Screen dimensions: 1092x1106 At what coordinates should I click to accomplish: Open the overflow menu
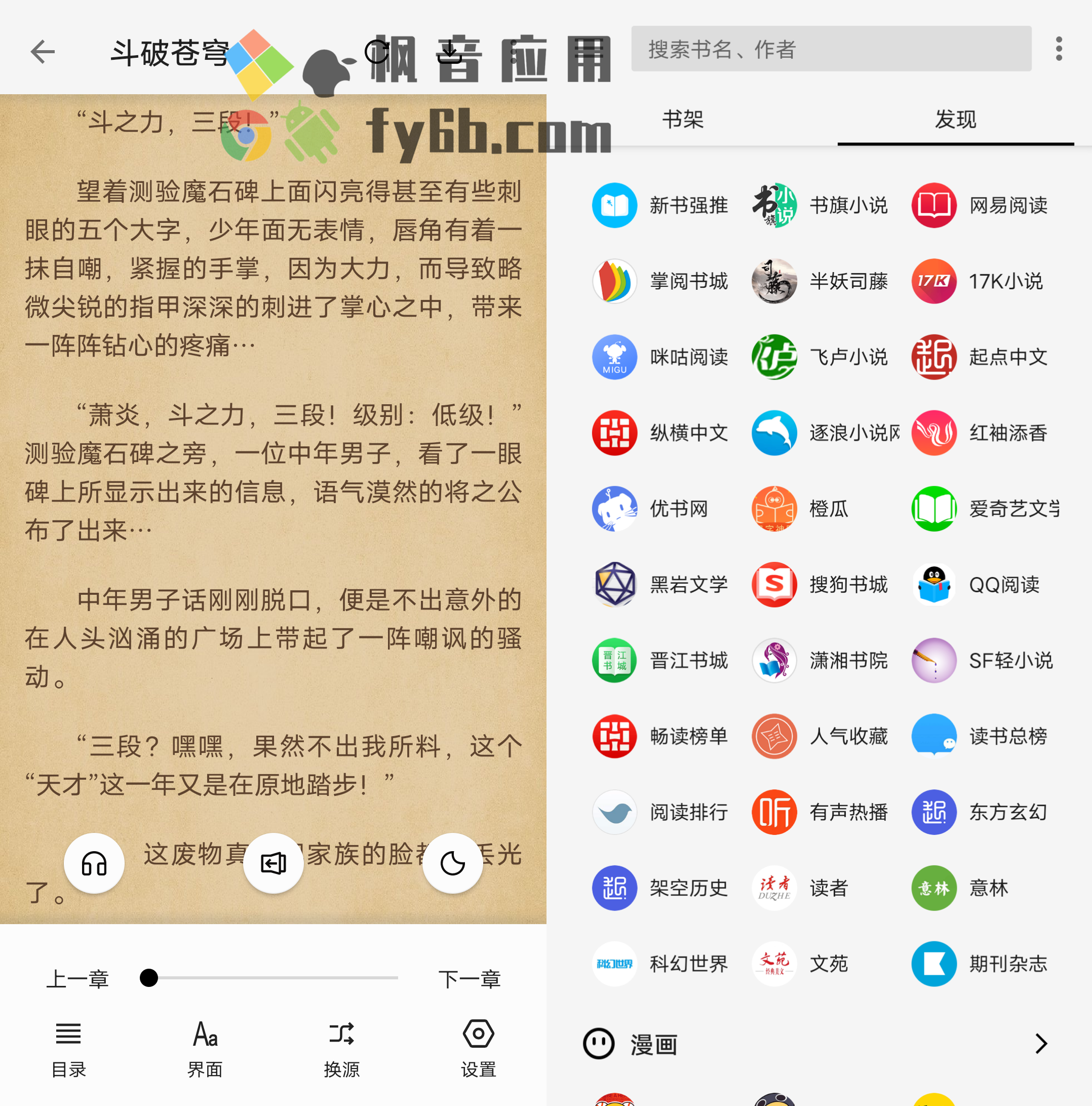(x=1058, y=49)
